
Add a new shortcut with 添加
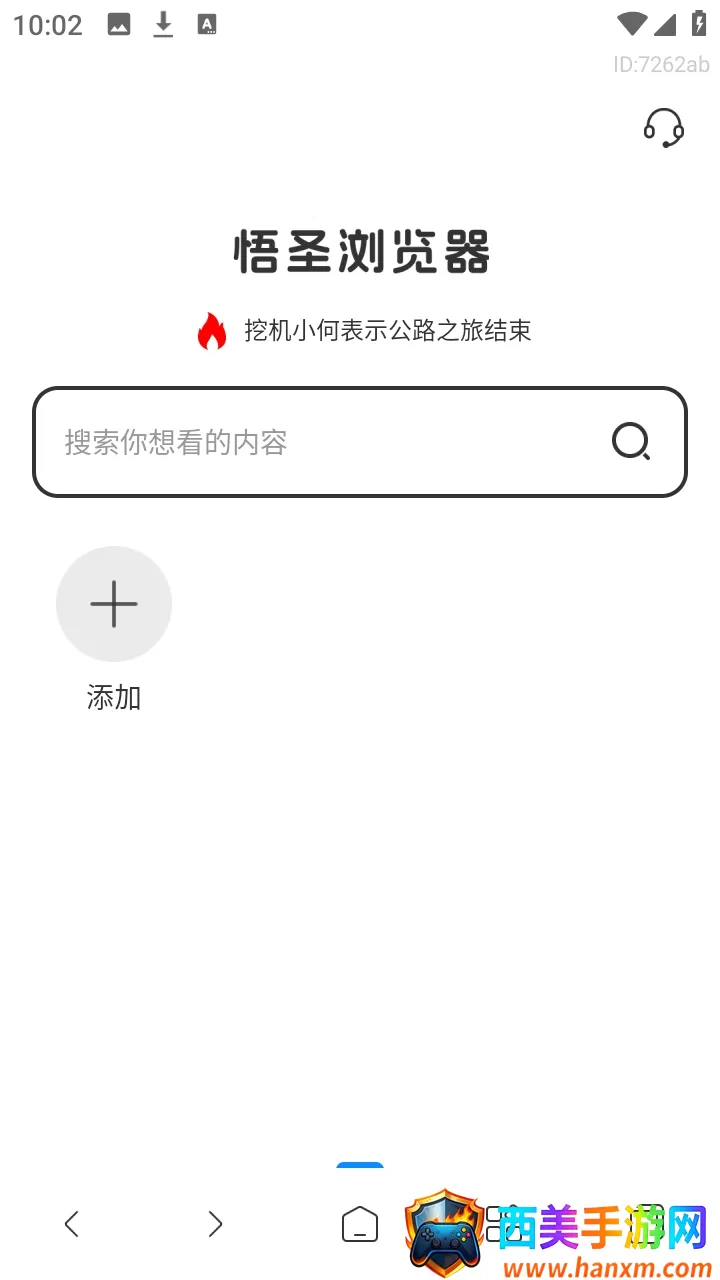pos(114,604)
